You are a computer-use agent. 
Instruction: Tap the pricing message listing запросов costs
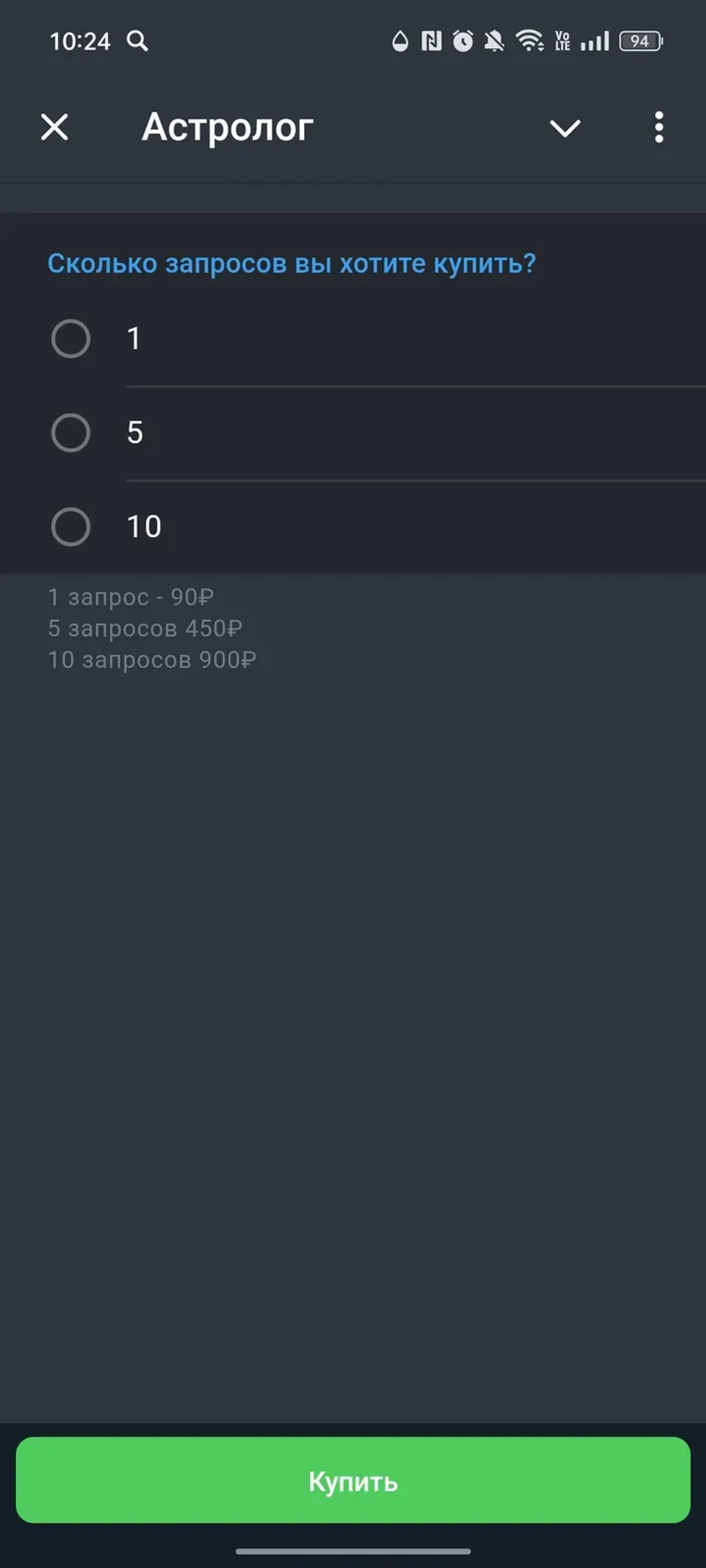pyautogui.click(x=152, y=628)
